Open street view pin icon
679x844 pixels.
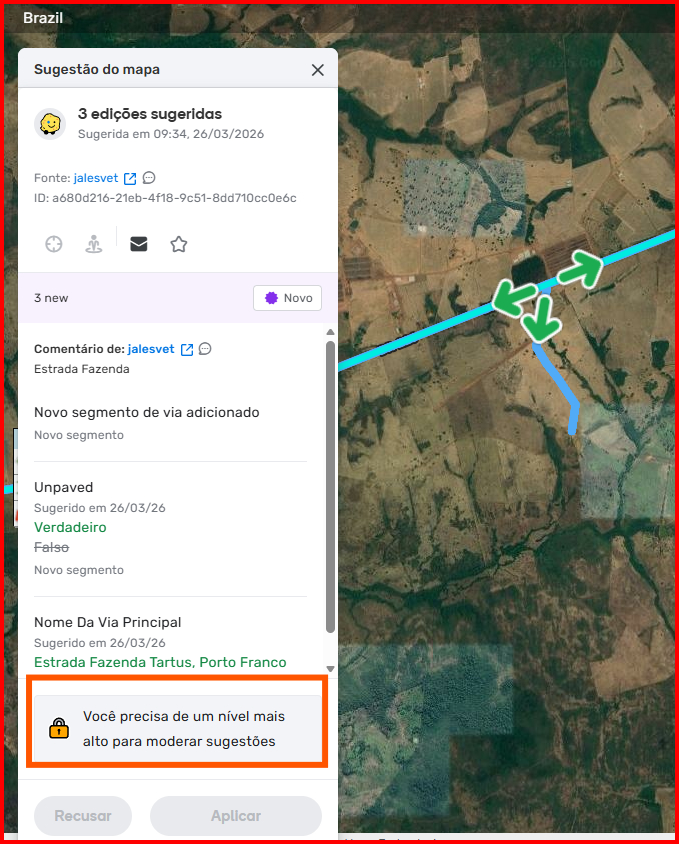[x=94, y=244]
